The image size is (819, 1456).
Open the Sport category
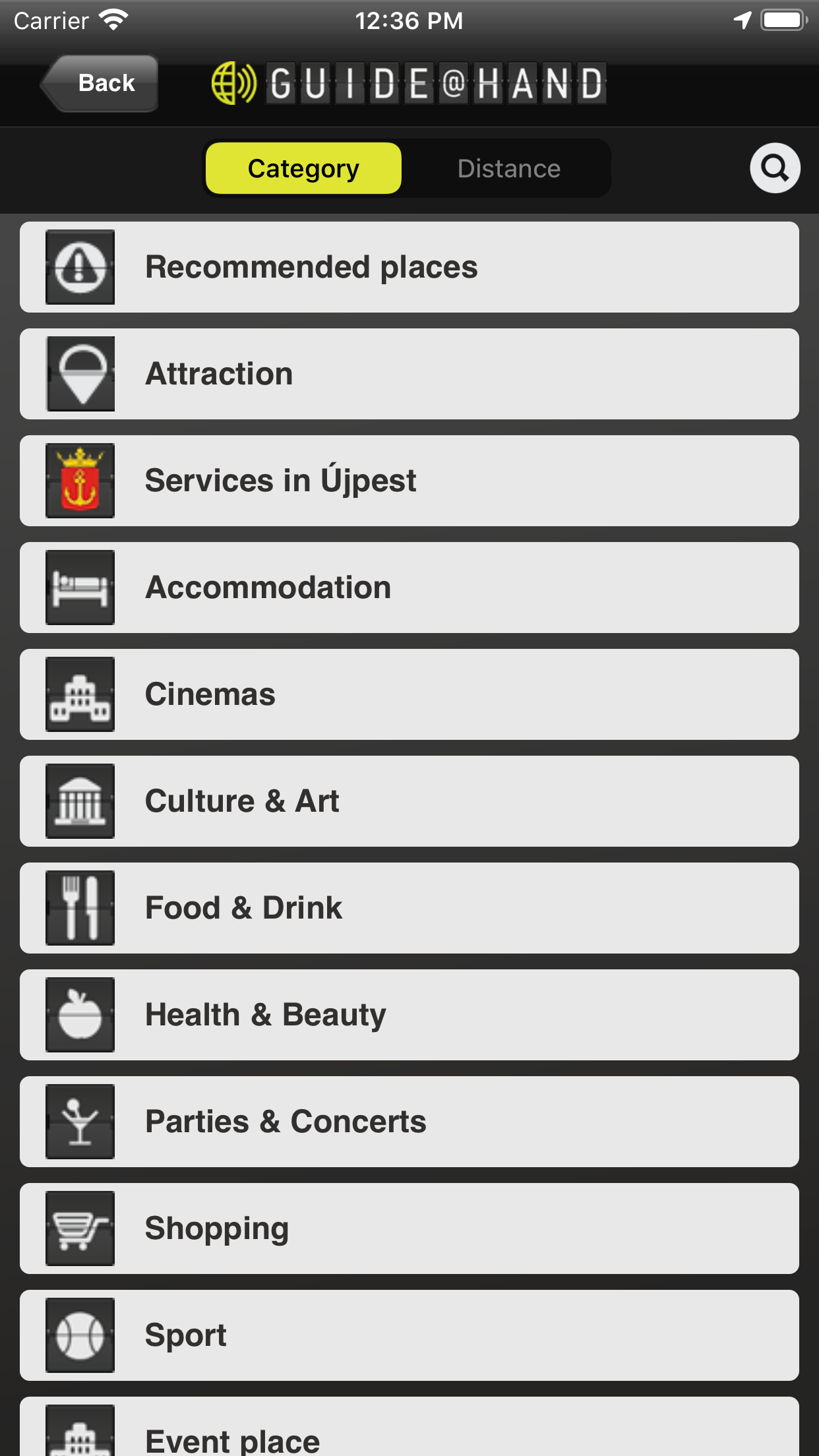pos(409,1335)
